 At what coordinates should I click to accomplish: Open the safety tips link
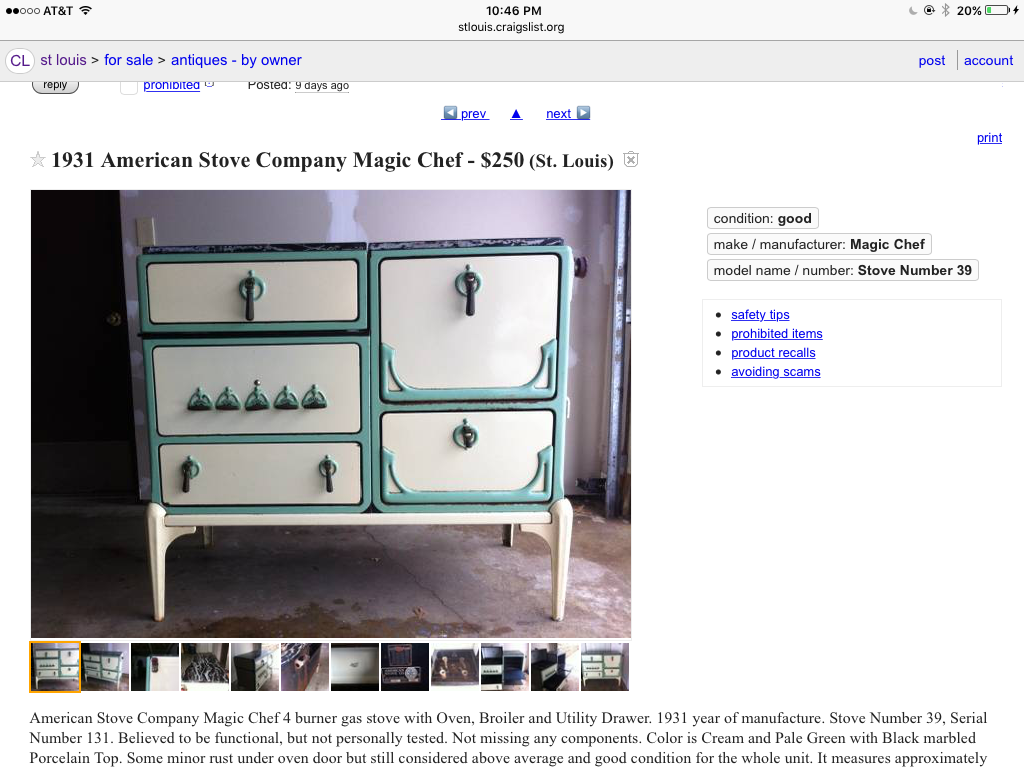[x=760, y=315]
